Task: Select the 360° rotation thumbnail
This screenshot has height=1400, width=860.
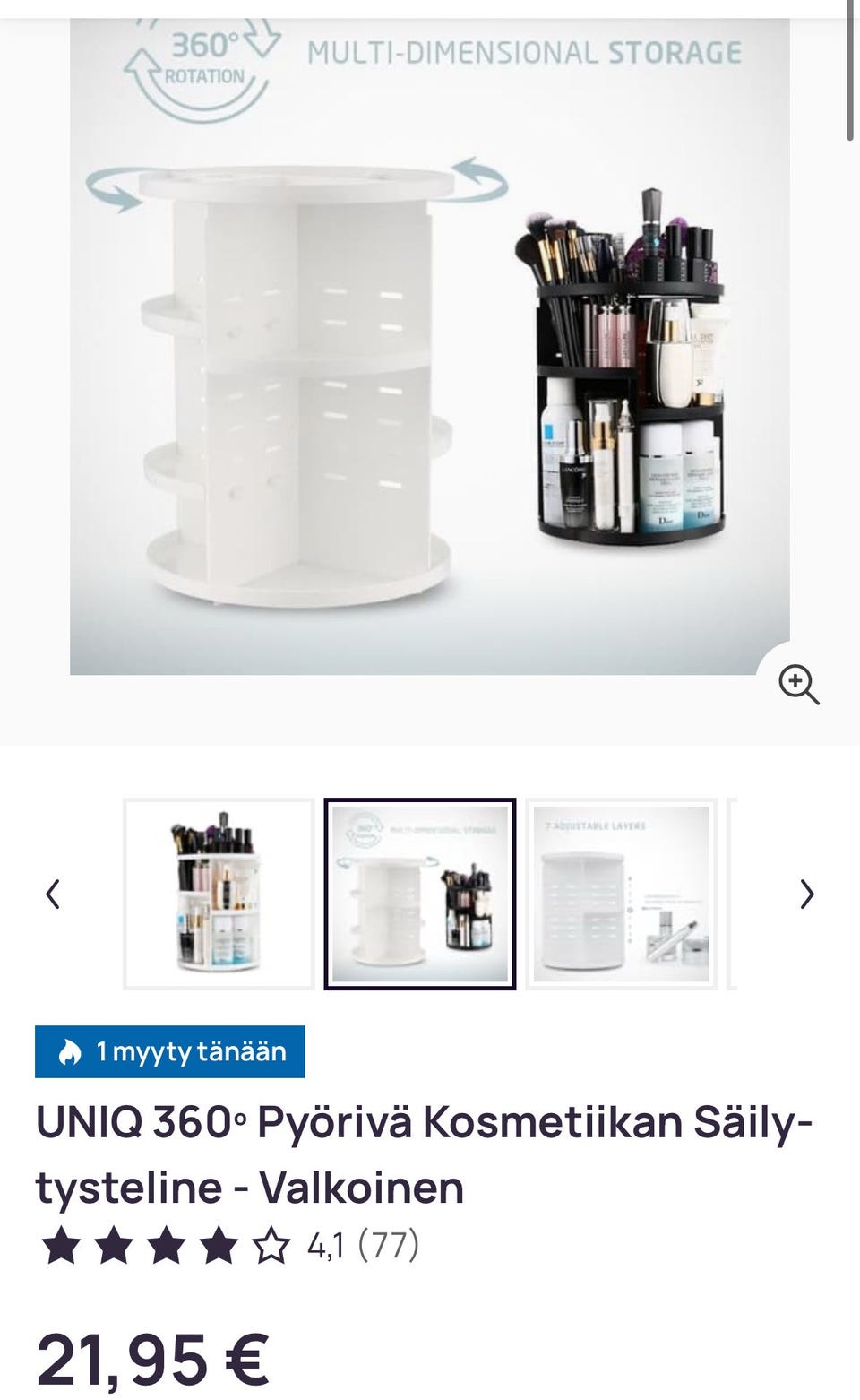Action: [x=419, y=894]
